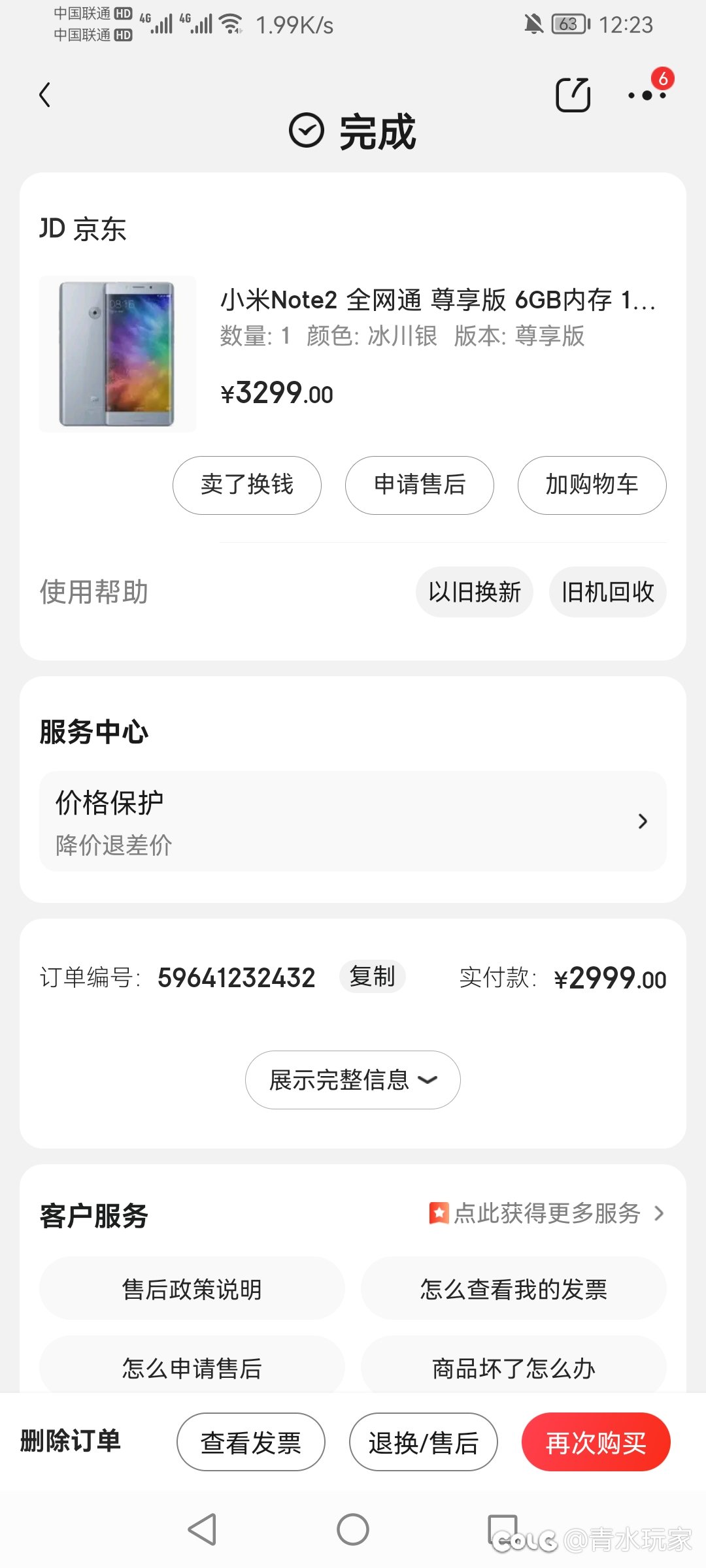706x1568 pixels.
Task: Share this order via the share icon
Action: [573, 95]
